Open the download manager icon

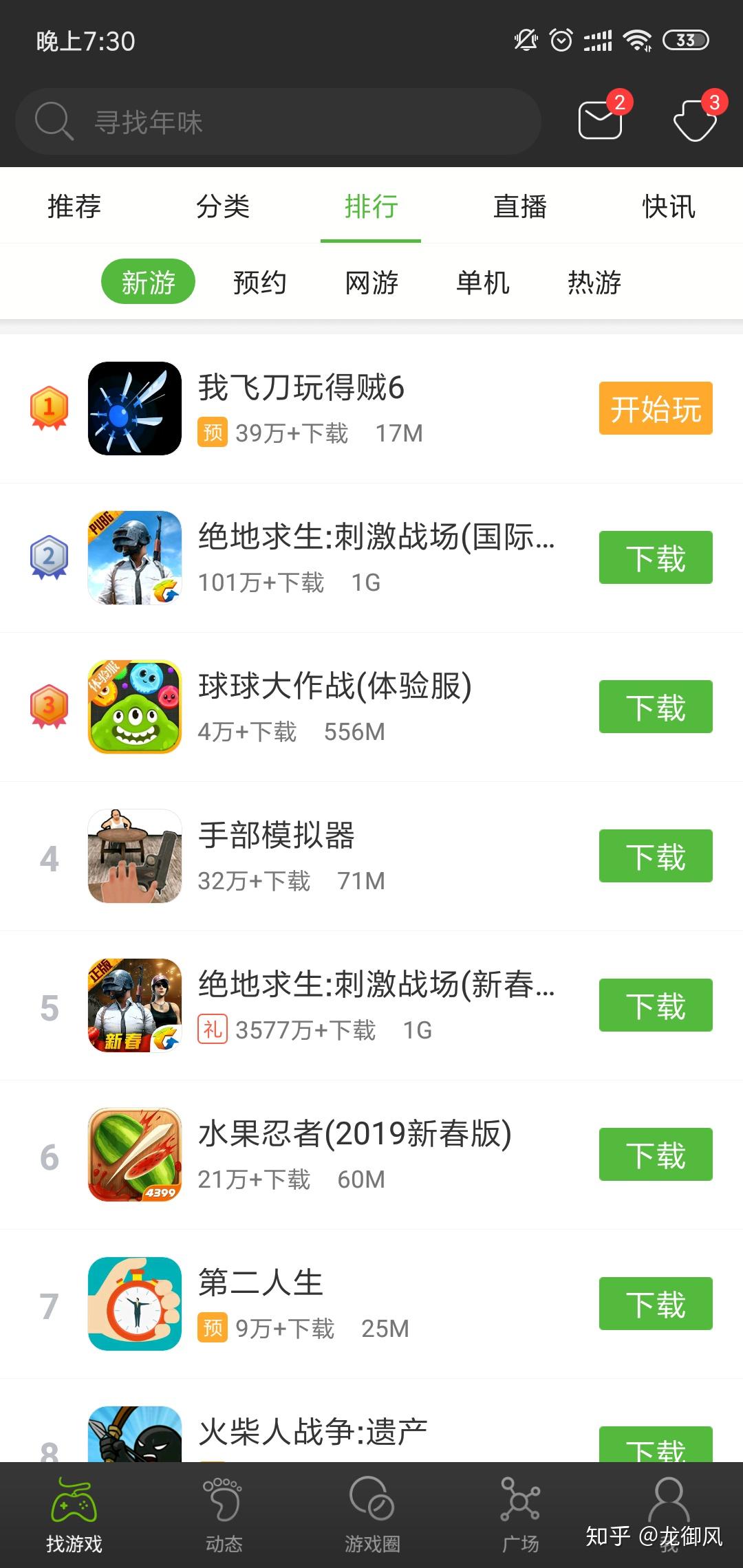pyautogui.click(x=695, y=121)
